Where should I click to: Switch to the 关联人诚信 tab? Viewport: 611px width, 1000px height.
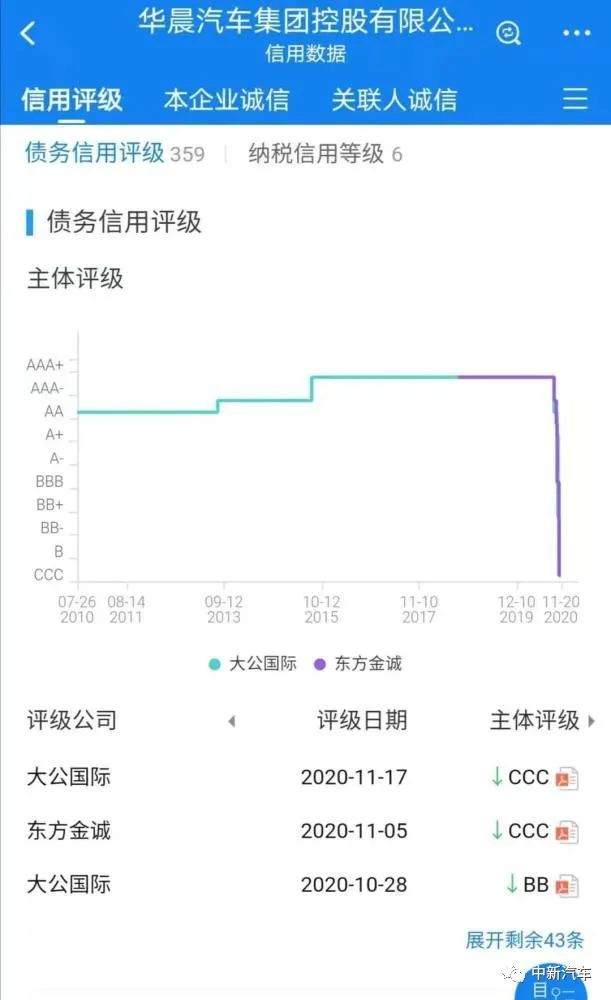(394, 99)
